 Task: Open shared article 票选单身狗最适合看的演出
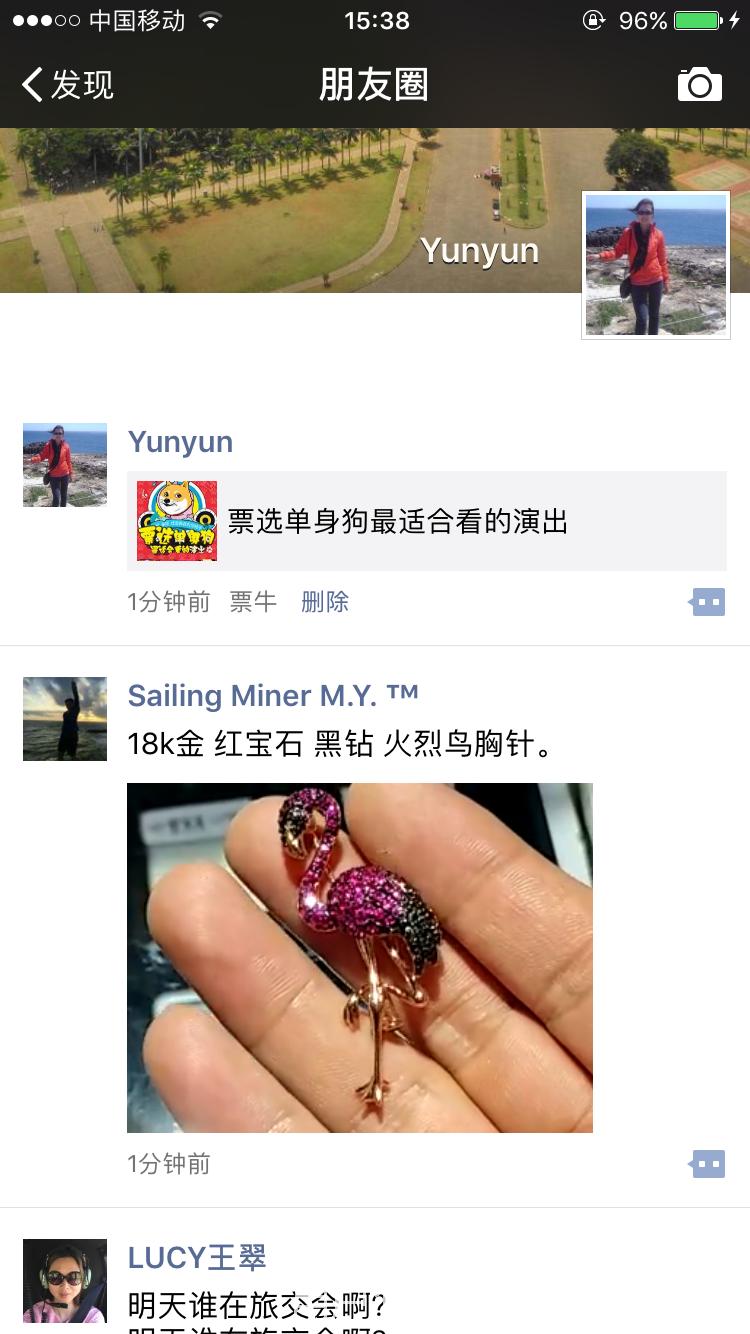click(x=426, y=521)
